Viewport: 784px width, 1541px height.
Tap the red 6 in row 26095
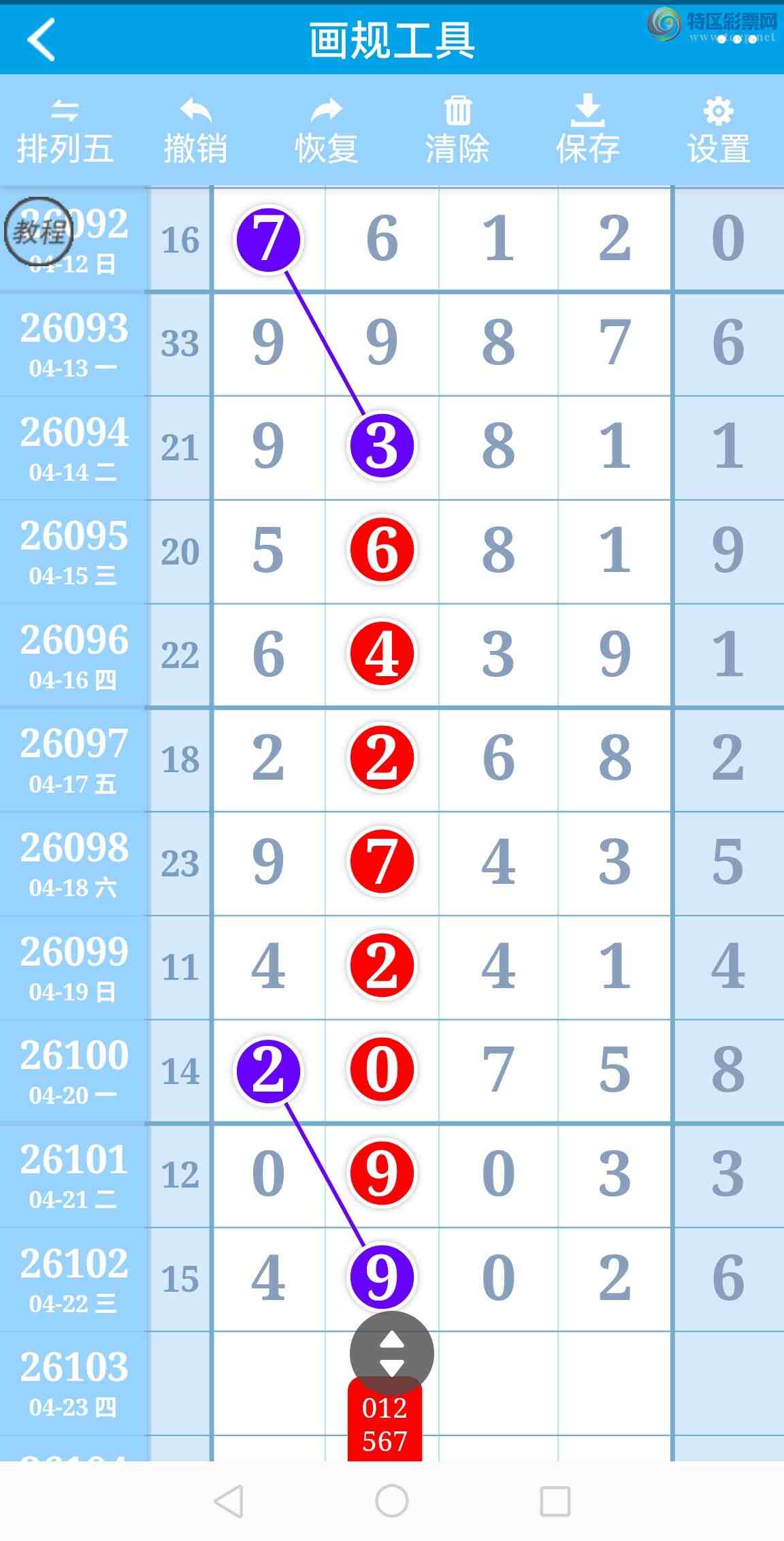[382, 550]
